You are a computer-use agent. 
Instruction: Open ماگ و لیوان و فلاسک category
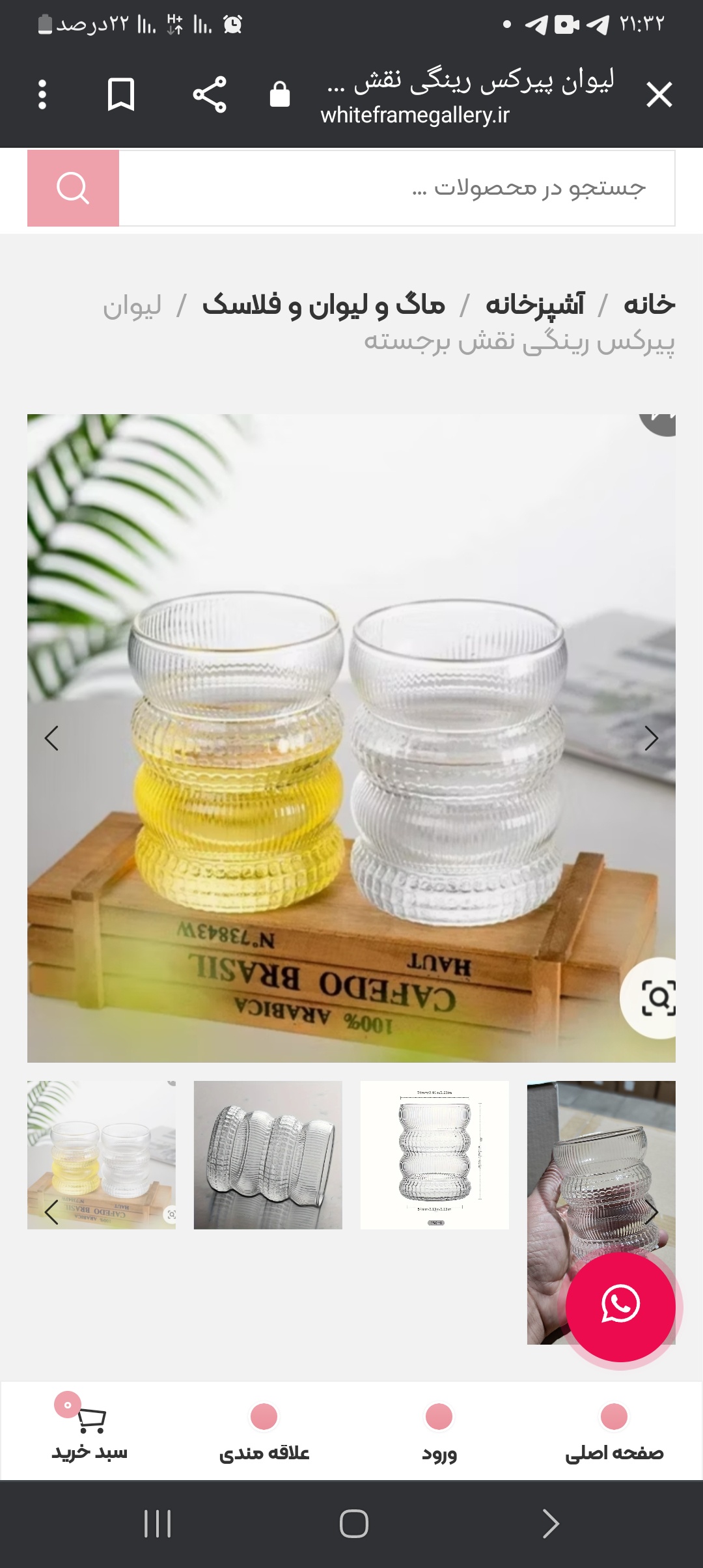(x=324, y=304)
